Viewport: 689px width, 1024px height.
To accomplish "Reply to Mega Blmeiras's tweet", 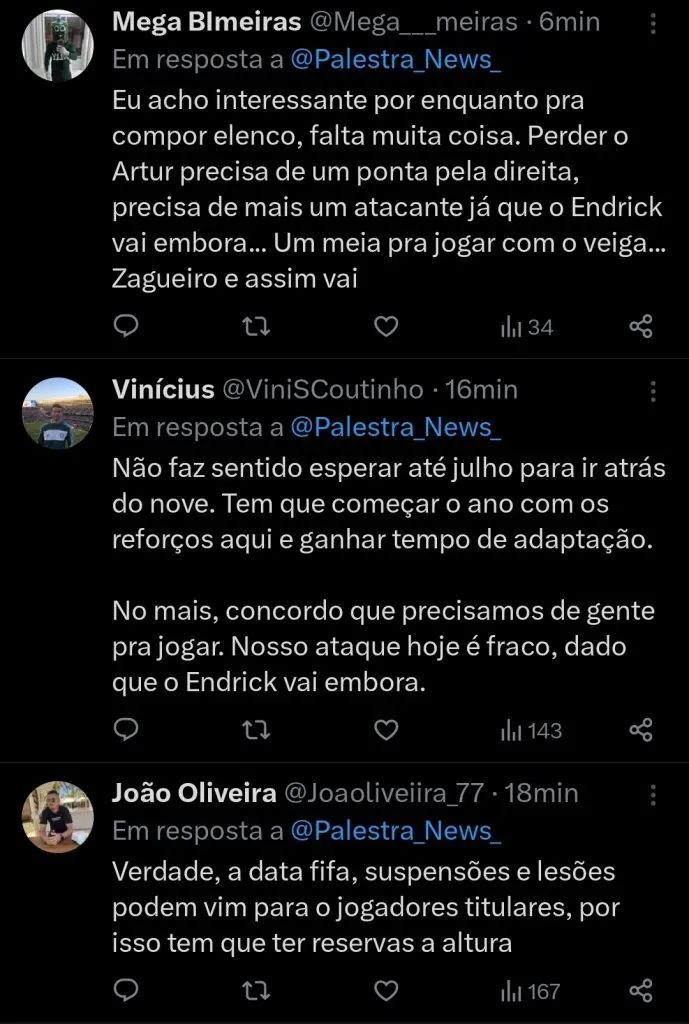I will click(126, 326).
